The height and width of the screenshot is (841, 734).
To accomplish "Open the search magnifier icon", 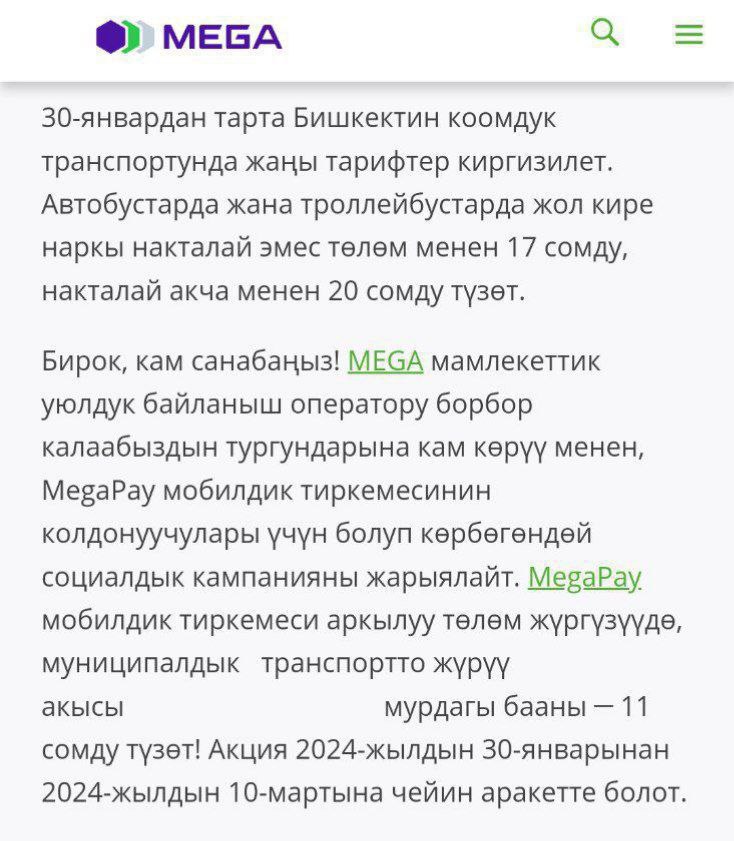I will [x=605, y=32].
